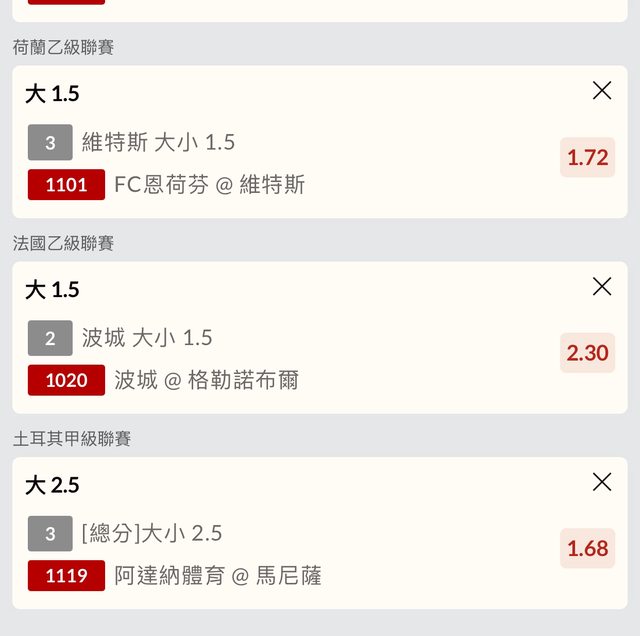Image resolution: width=640 pixels, height=636 pixels.
Task: Remove the 阿達納體育 @ 馬尼薩 selection
Action: point(602,482)
